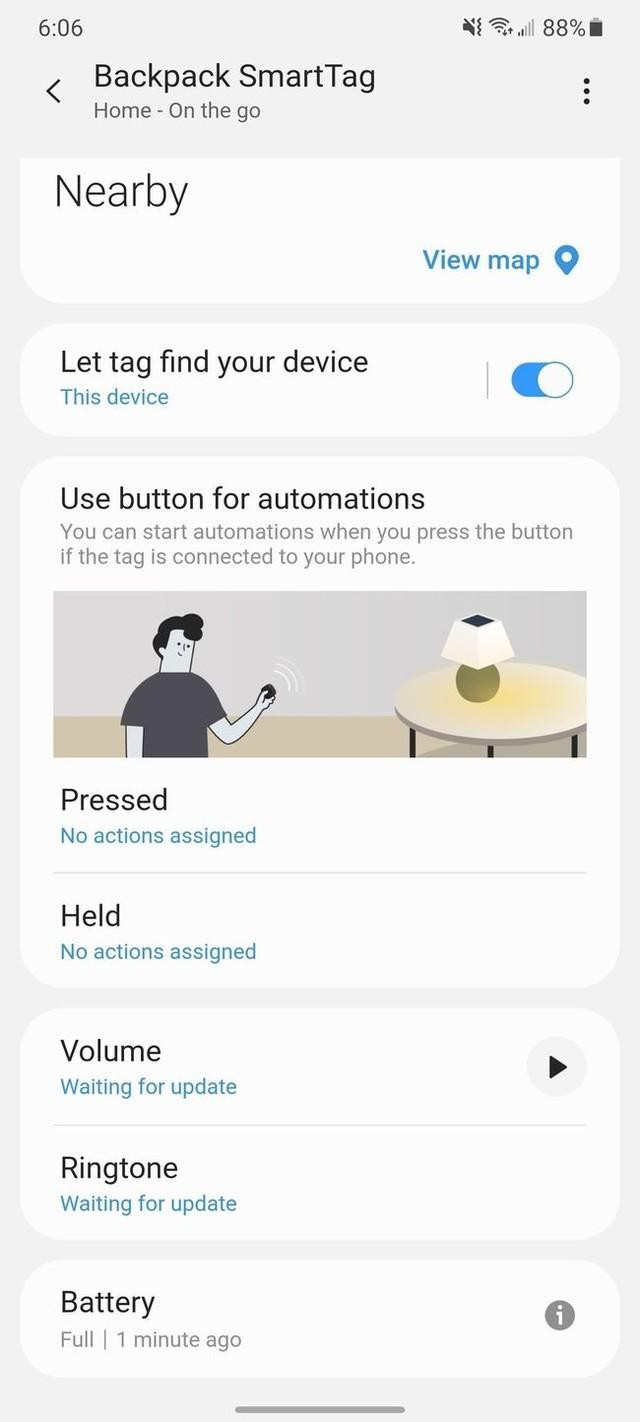The image size is (640, 1422).
Task: Turn off Let tag find your device
Action: pyautogui.click(x=542, y=380)
